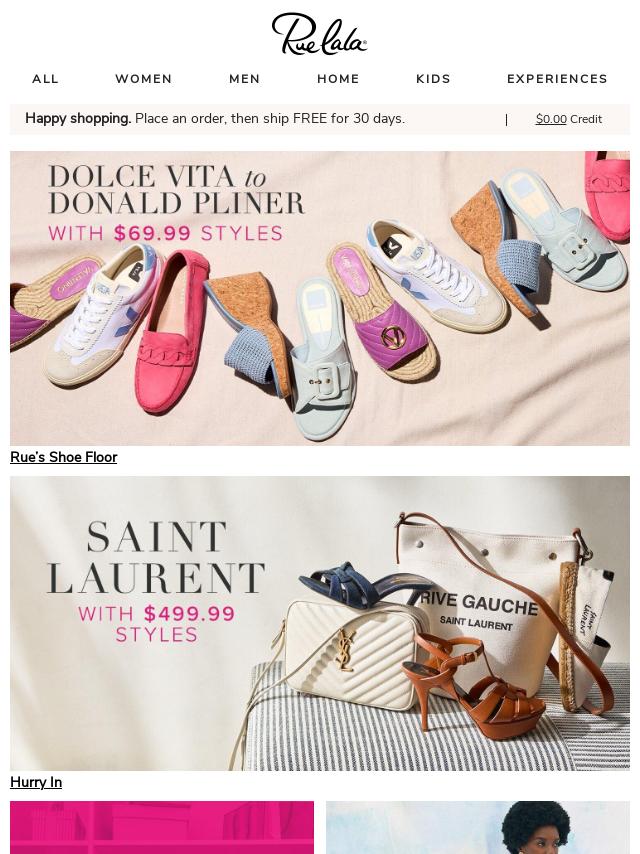Image resolution: width=640 pixels, height=854 pixels.
Task: Go to the MEN category
Action: coord(244,79)
